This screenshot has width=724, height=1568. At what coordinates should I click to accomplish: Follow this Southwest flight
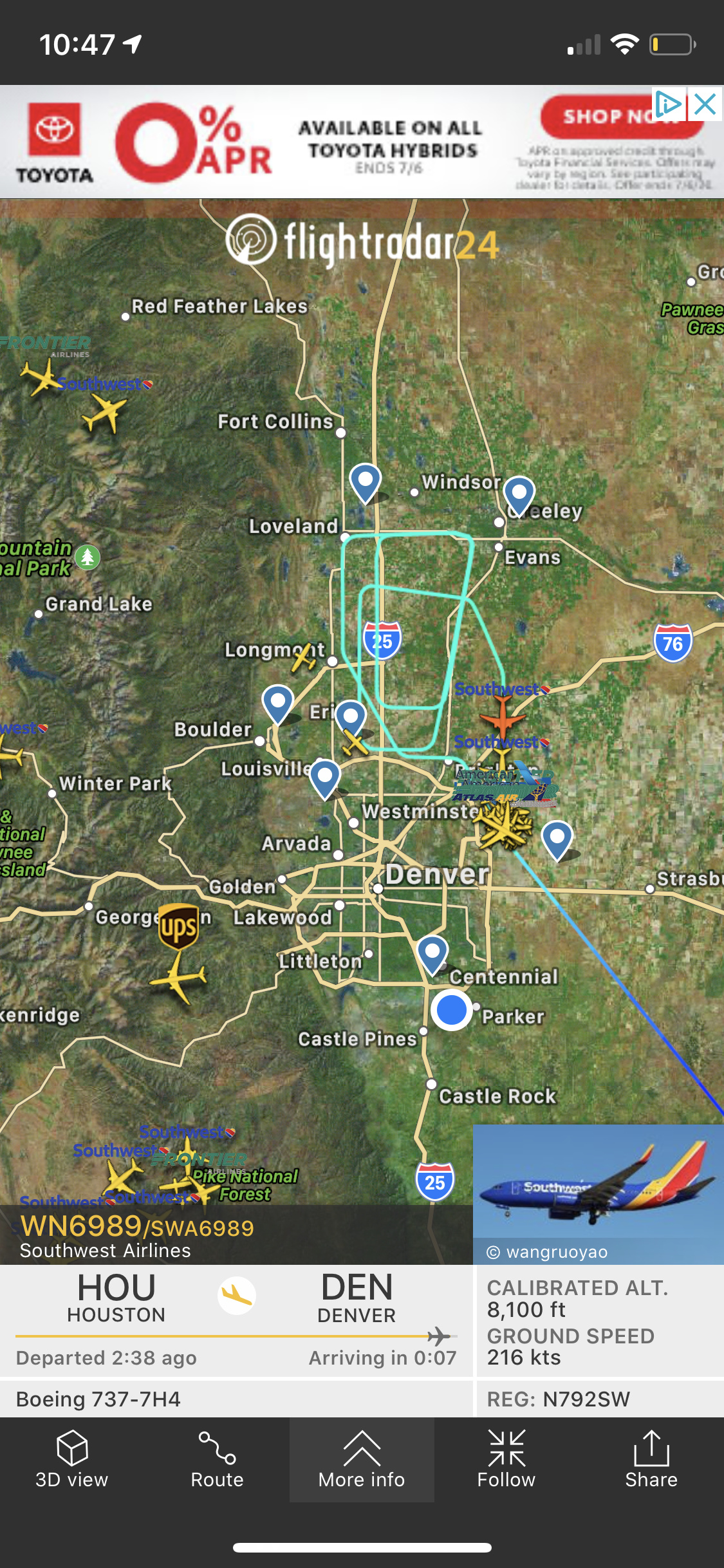pyautogui.click(x=506, y=1459)
